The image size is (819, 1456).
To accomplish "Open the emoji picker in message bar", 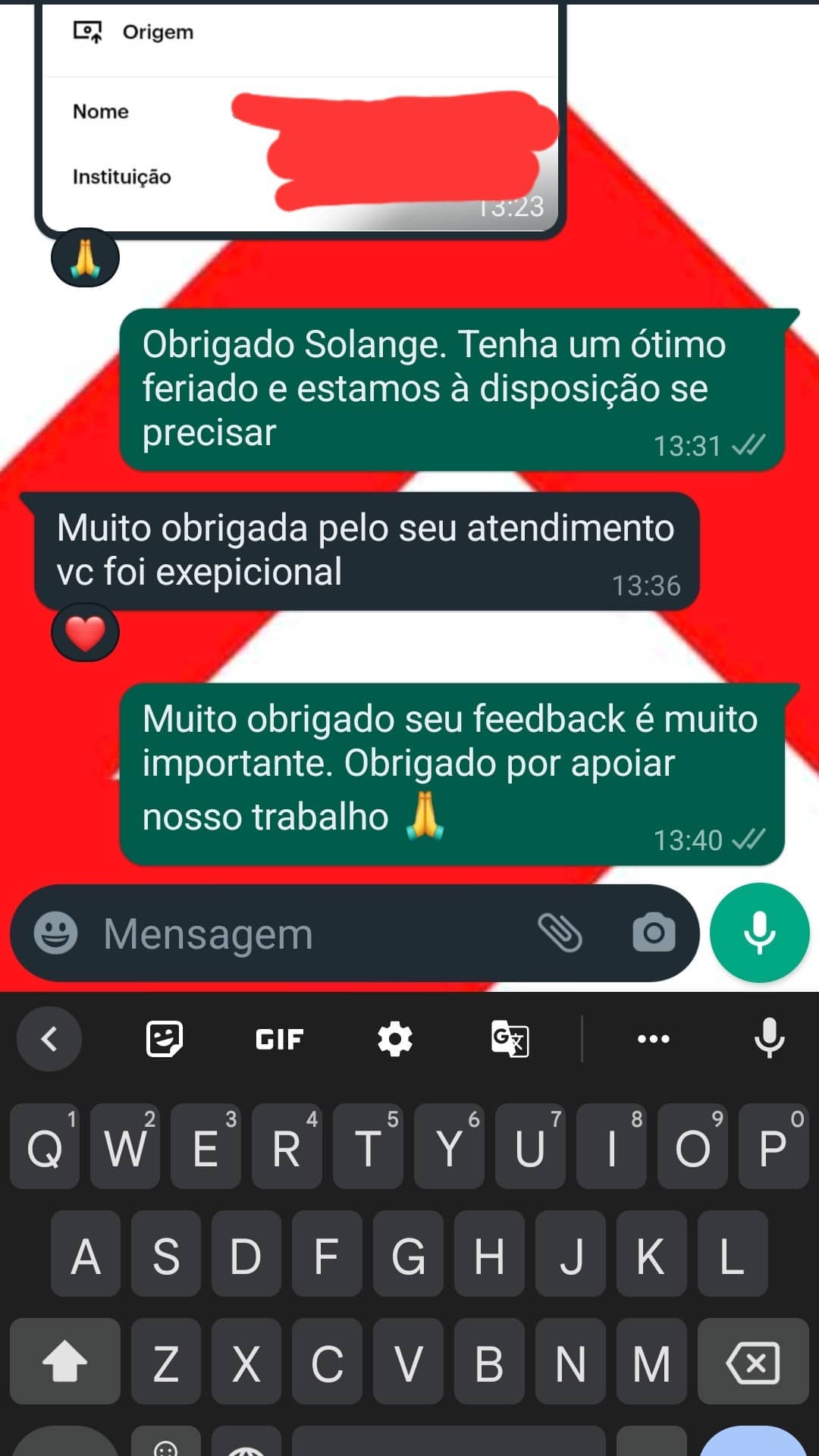I will click(55, 933).
